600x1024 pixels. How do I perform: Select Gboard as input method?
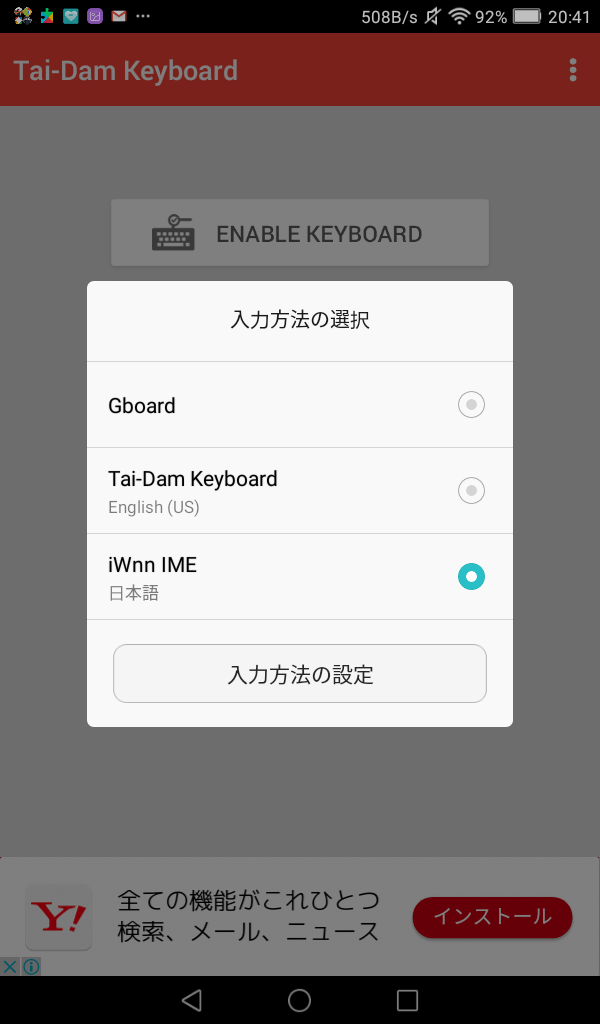coord(300,405)
